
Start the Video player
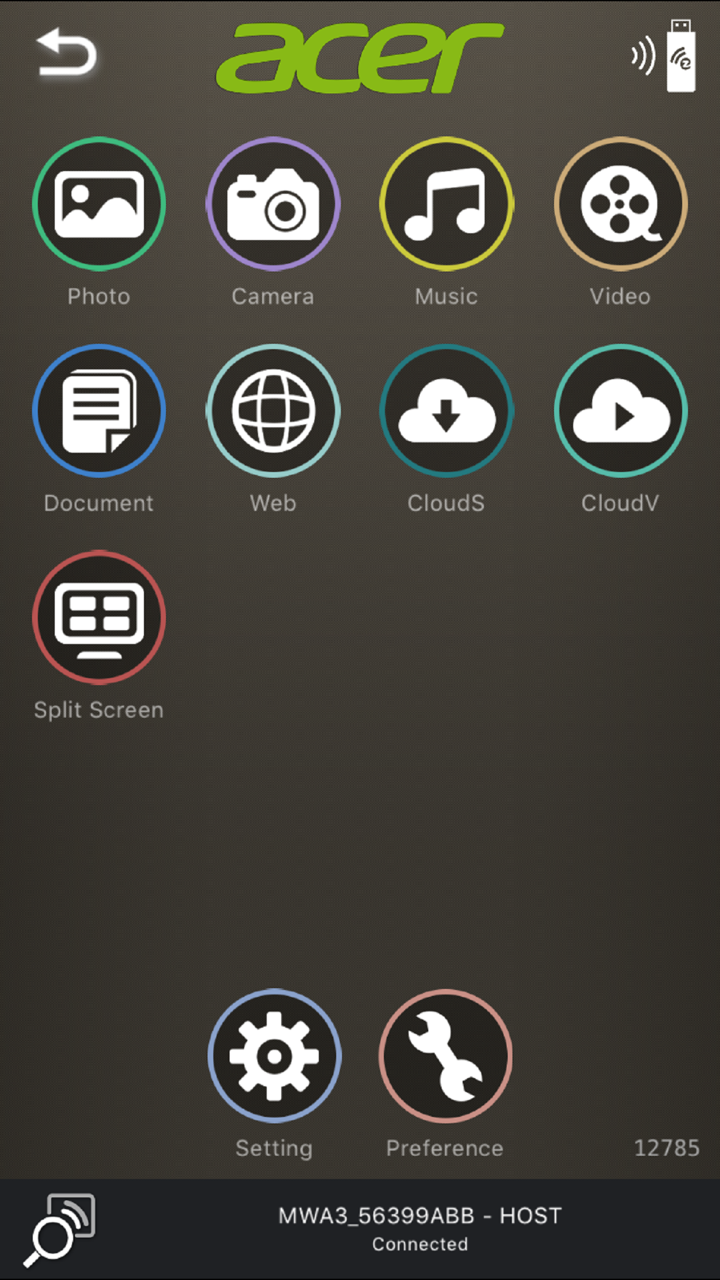[620, 203]
